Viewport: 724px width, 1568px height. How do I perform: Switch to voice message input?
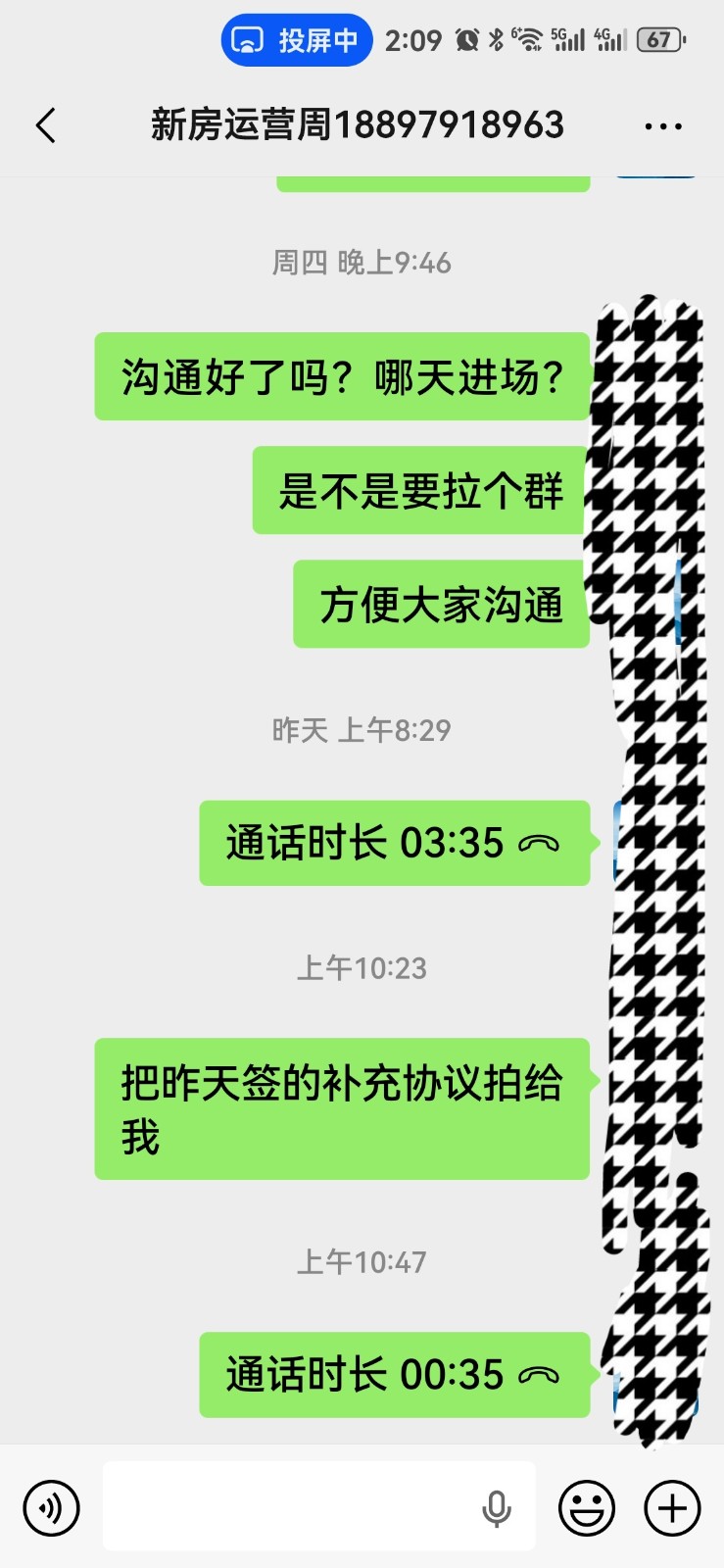pyautogui.click(x=51, y=1507)
